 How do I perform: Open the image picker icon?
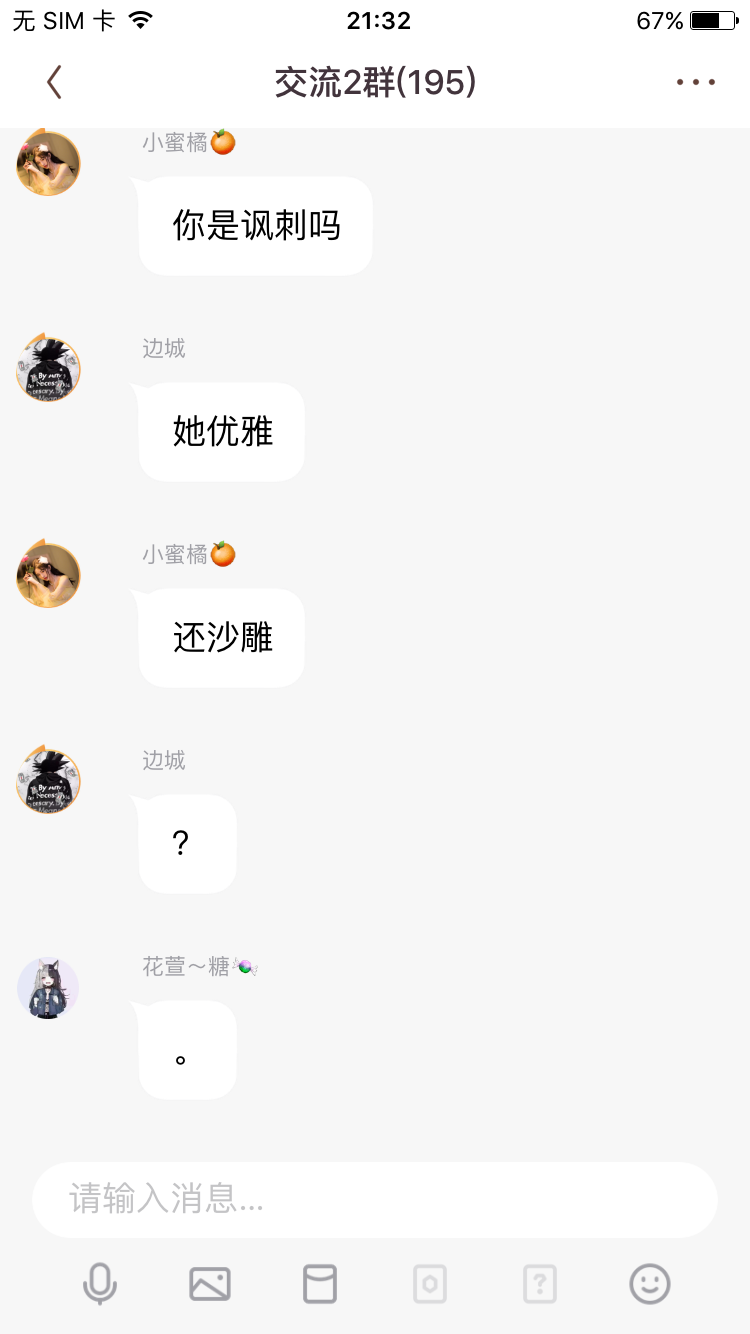click(x=210, y=1284)
